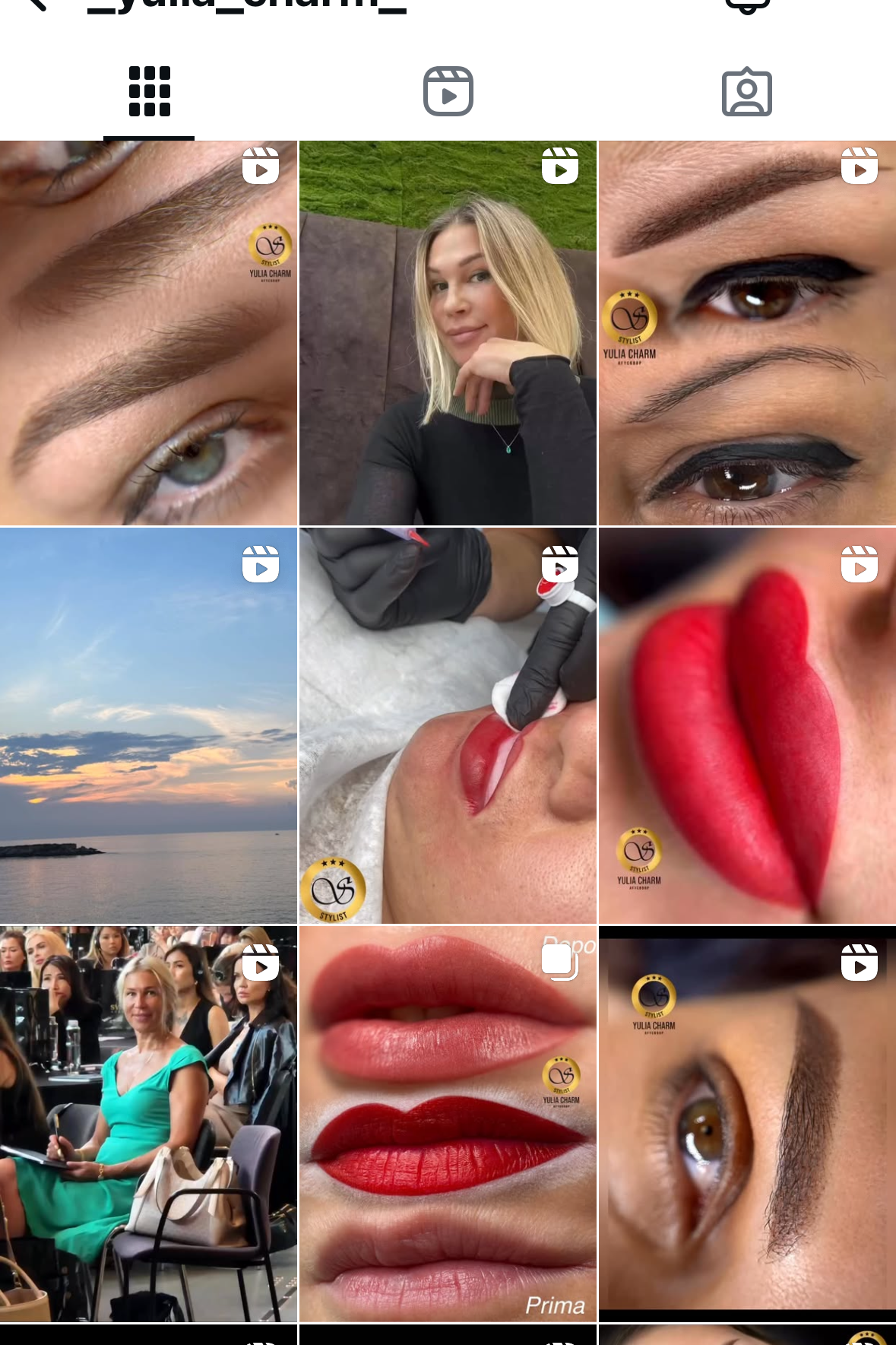Switch to the posts grid tab
The height and width of the screenshot is (1345, 896).
click(x=149, y=92)
